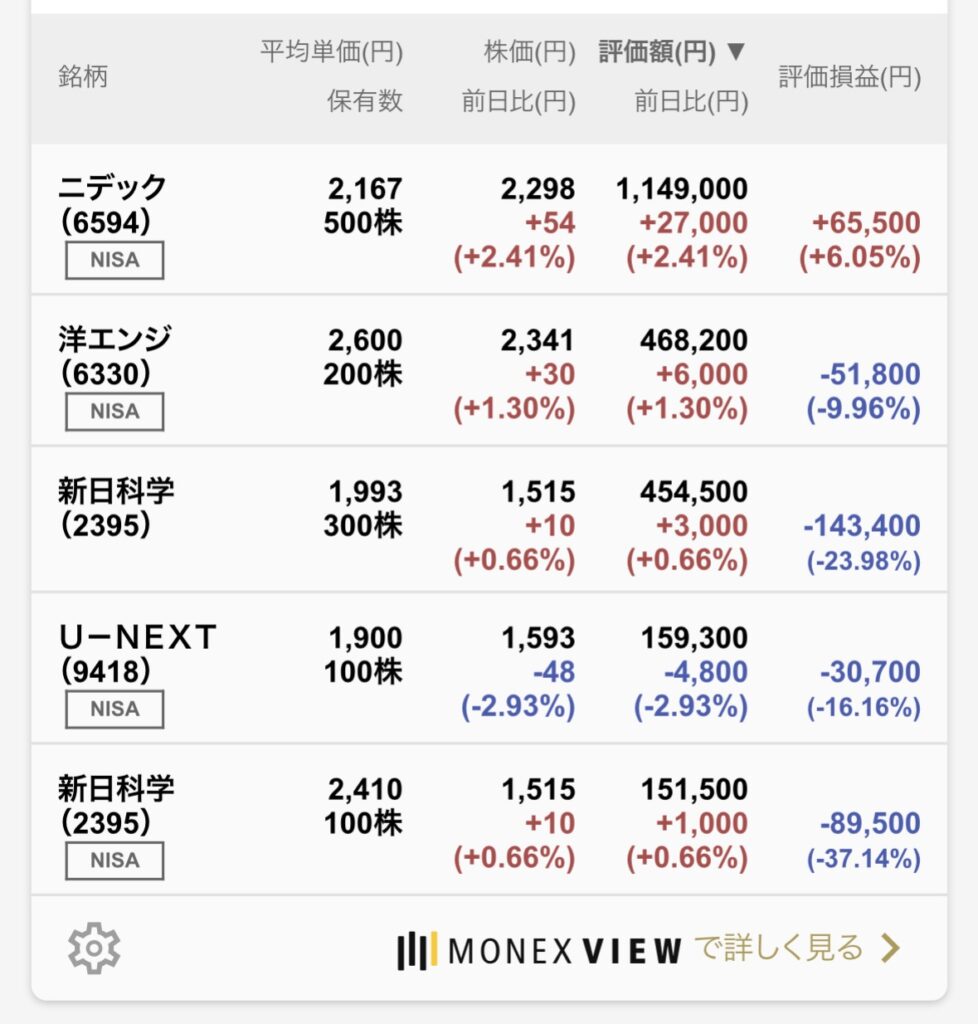Sort by the 評価額(円) column header
This screenshot has width=978, height=1024.
tap(672, 53)
